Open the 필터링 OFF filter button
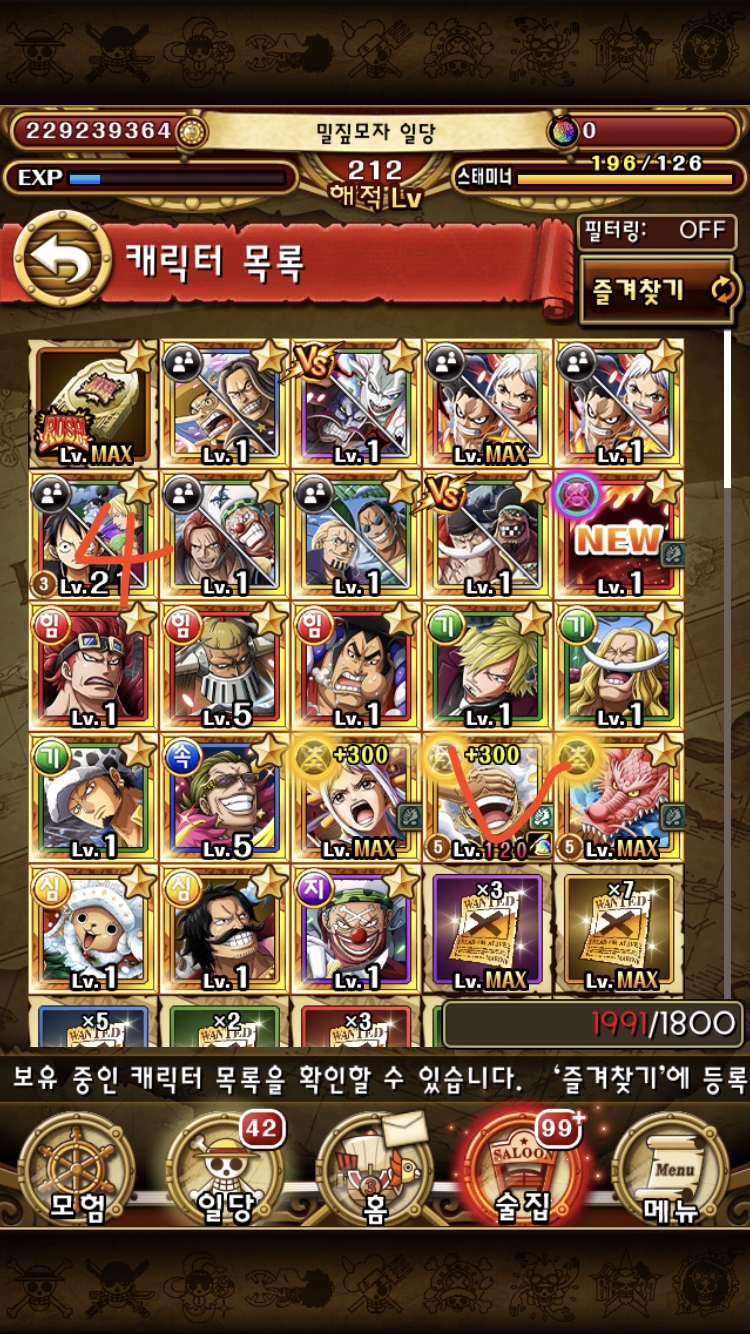Viewport: 750px width, 1334px height. point(656,231)
